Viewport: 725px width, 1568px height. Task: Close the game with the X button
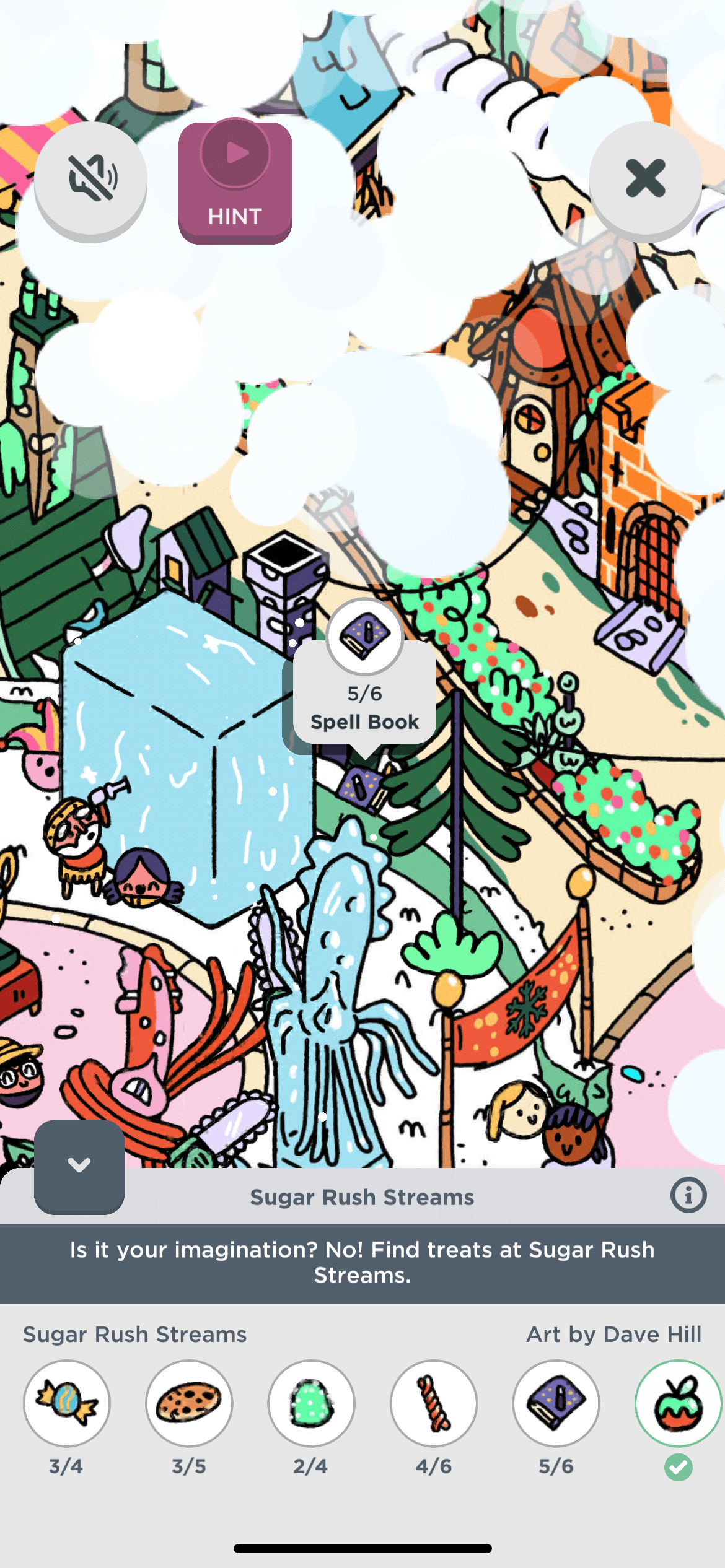[x=645, y=180]
